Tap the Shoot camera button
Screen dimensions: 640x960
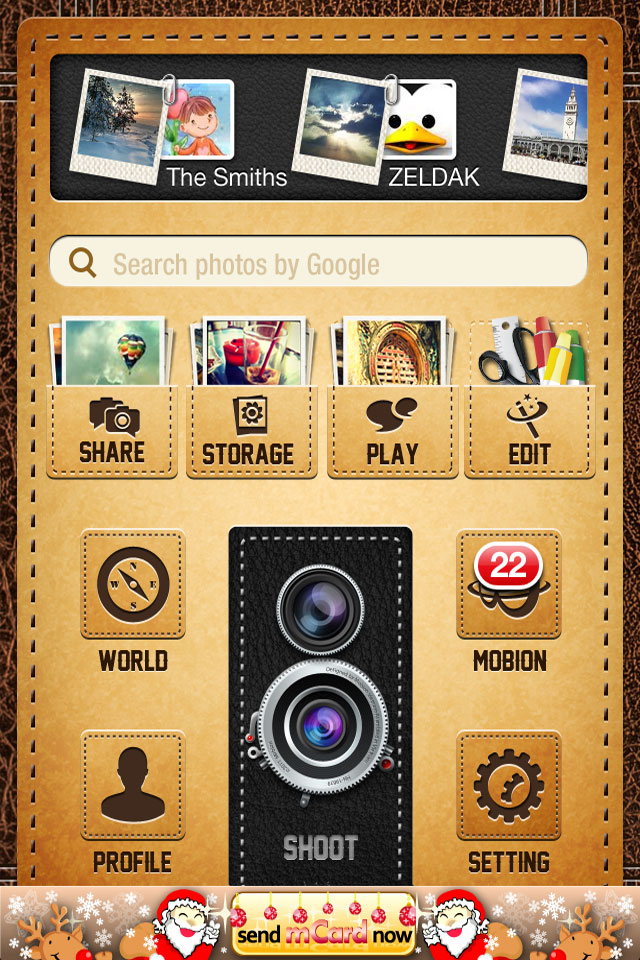[320, 700]
